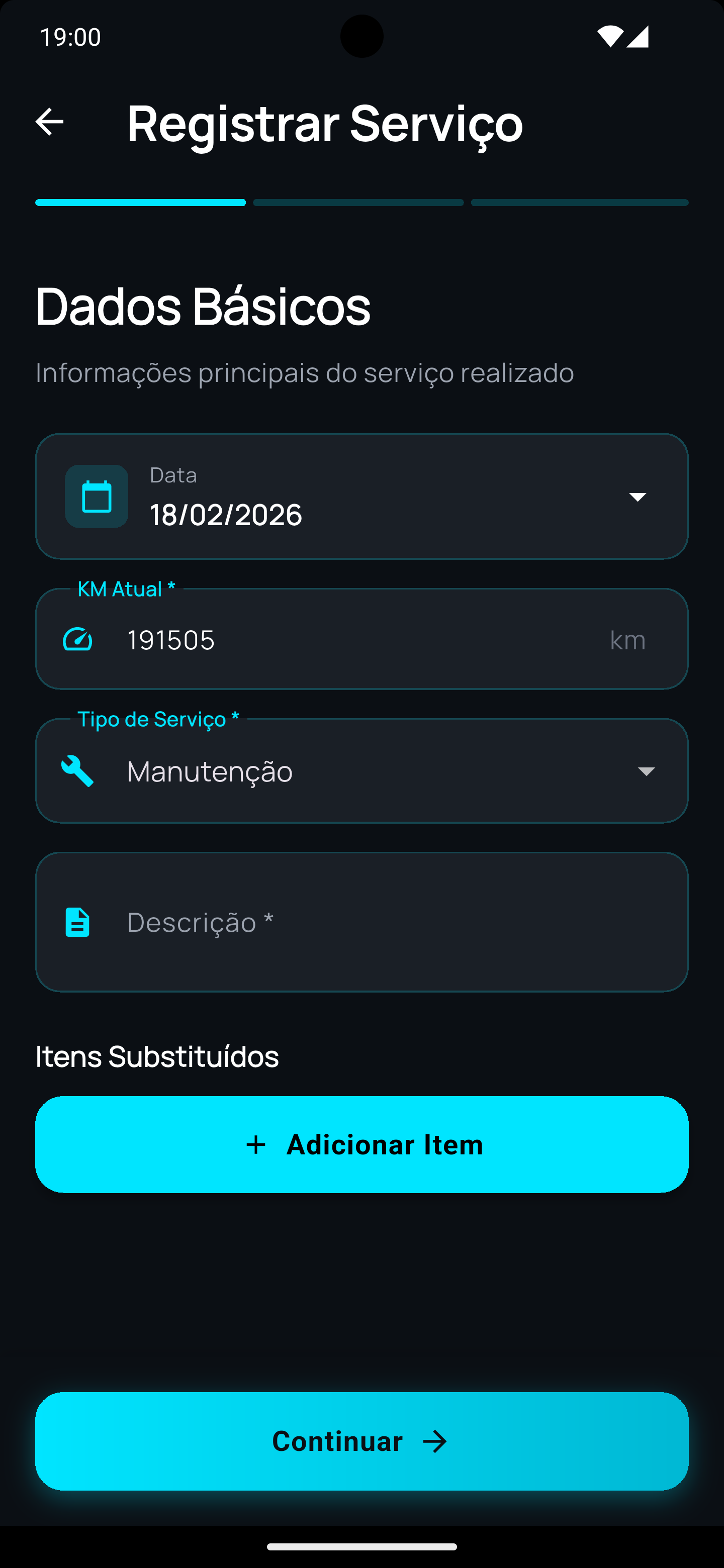Tap the calendar icon next to Data
The image size is (724, 1568).
pos(96,496)
